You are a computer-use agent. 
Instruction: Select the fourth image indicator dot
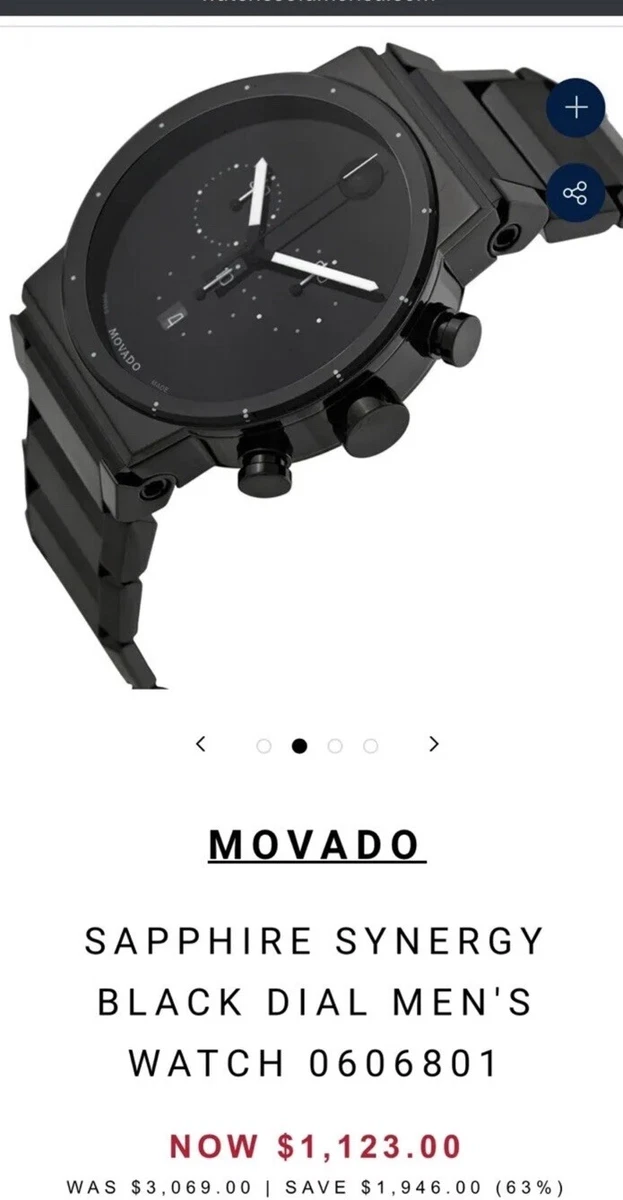point(371,745)
